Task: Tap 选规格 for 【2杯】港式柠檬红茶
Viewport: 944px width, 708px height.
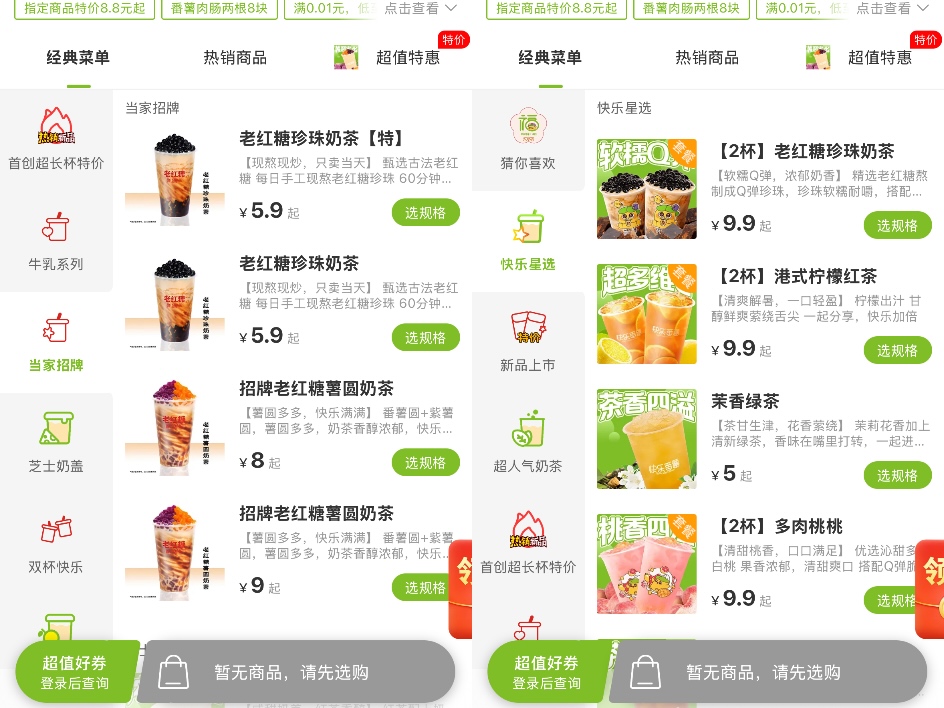Action: click(x=897, y=350)
